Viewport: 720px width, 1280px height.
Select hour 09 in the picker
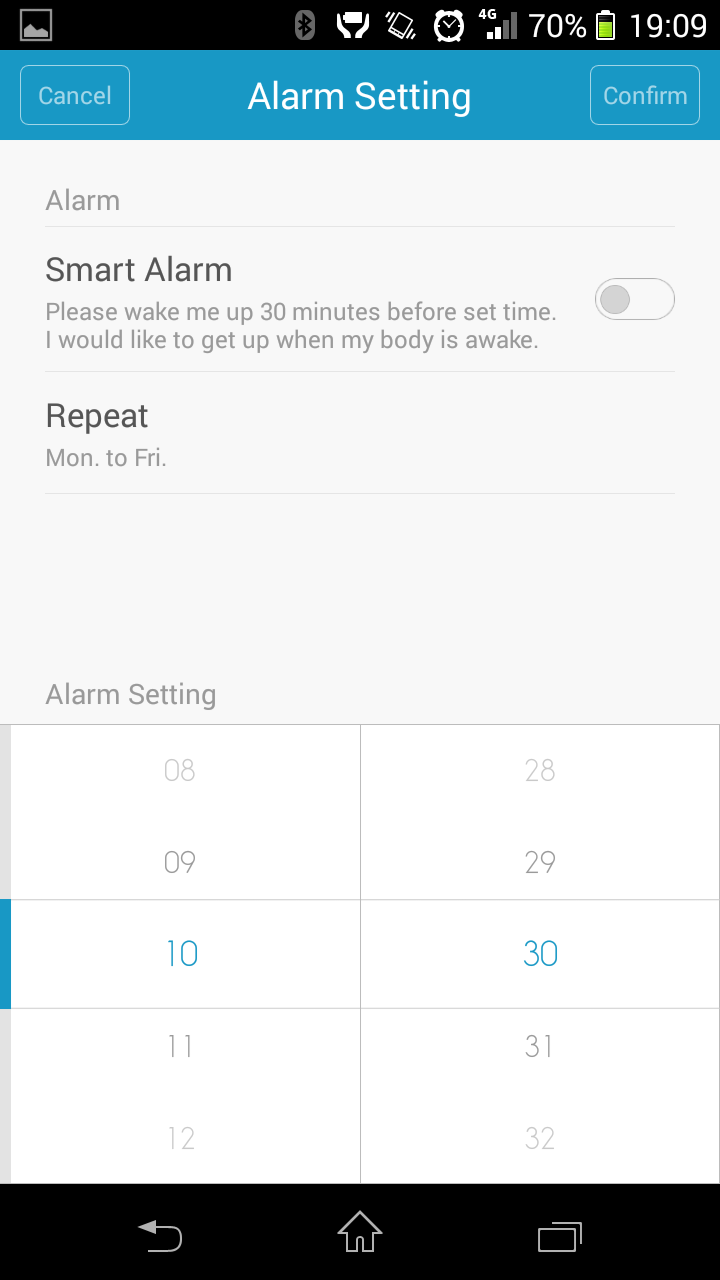click(180, 862)
